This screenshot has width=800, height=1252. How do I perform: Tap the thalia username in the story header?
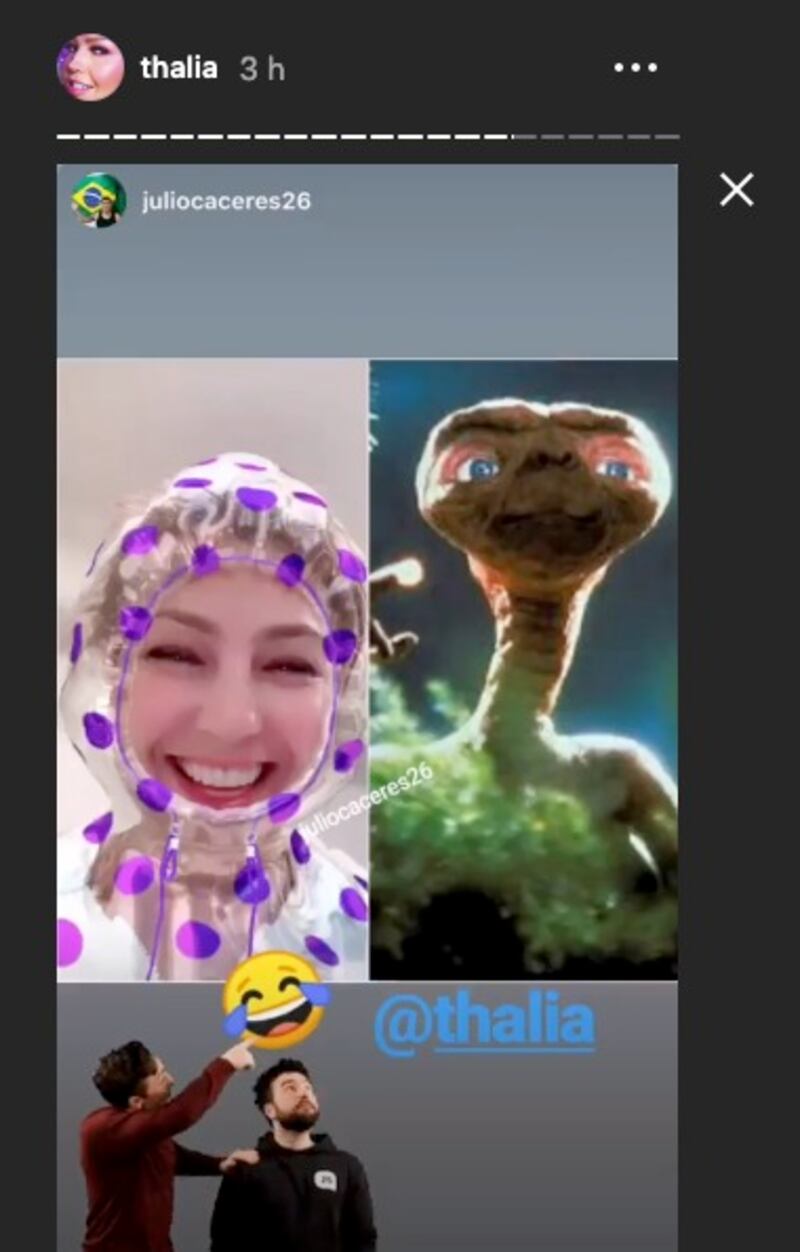(x=179, y=68)
